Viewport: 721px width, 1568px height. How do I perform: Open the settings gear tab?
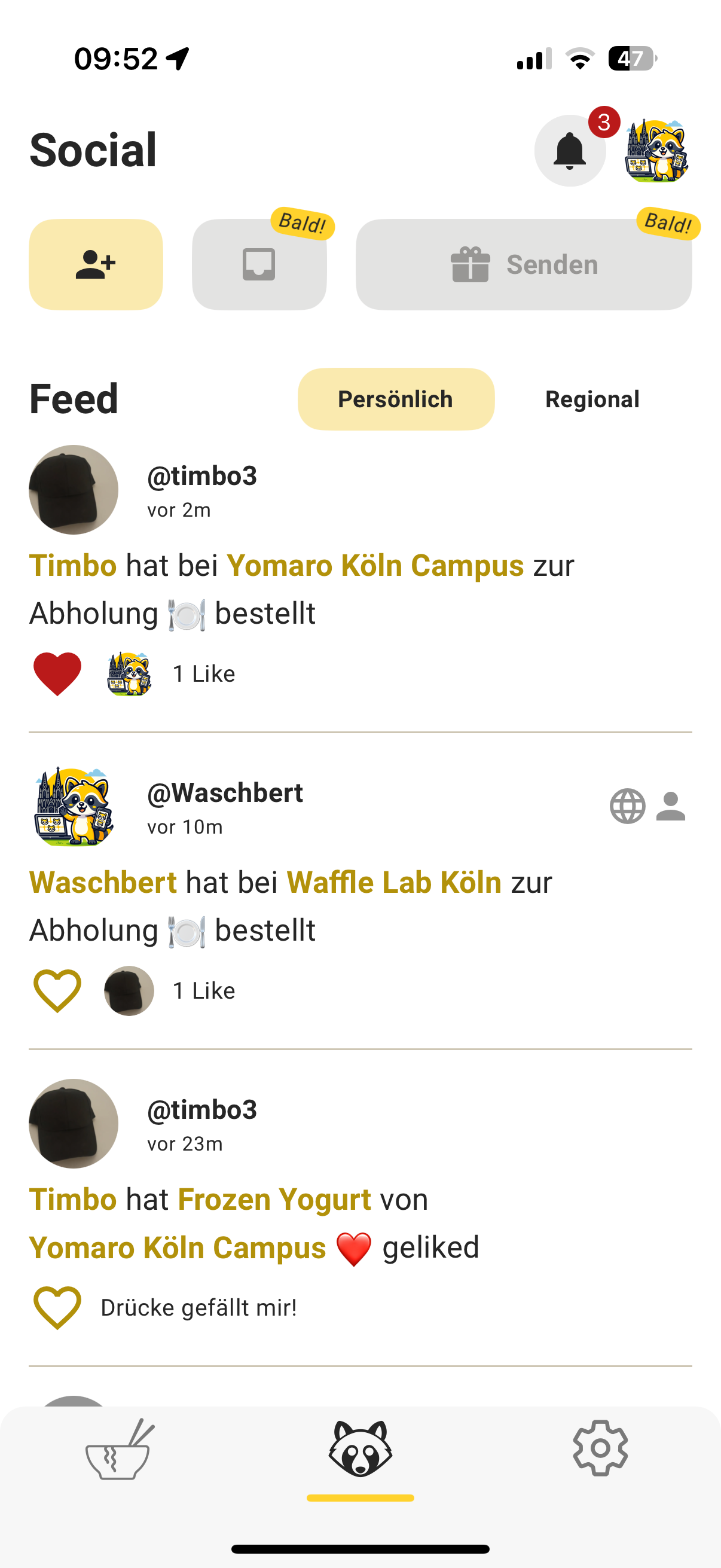click(x=600, y=1448)
